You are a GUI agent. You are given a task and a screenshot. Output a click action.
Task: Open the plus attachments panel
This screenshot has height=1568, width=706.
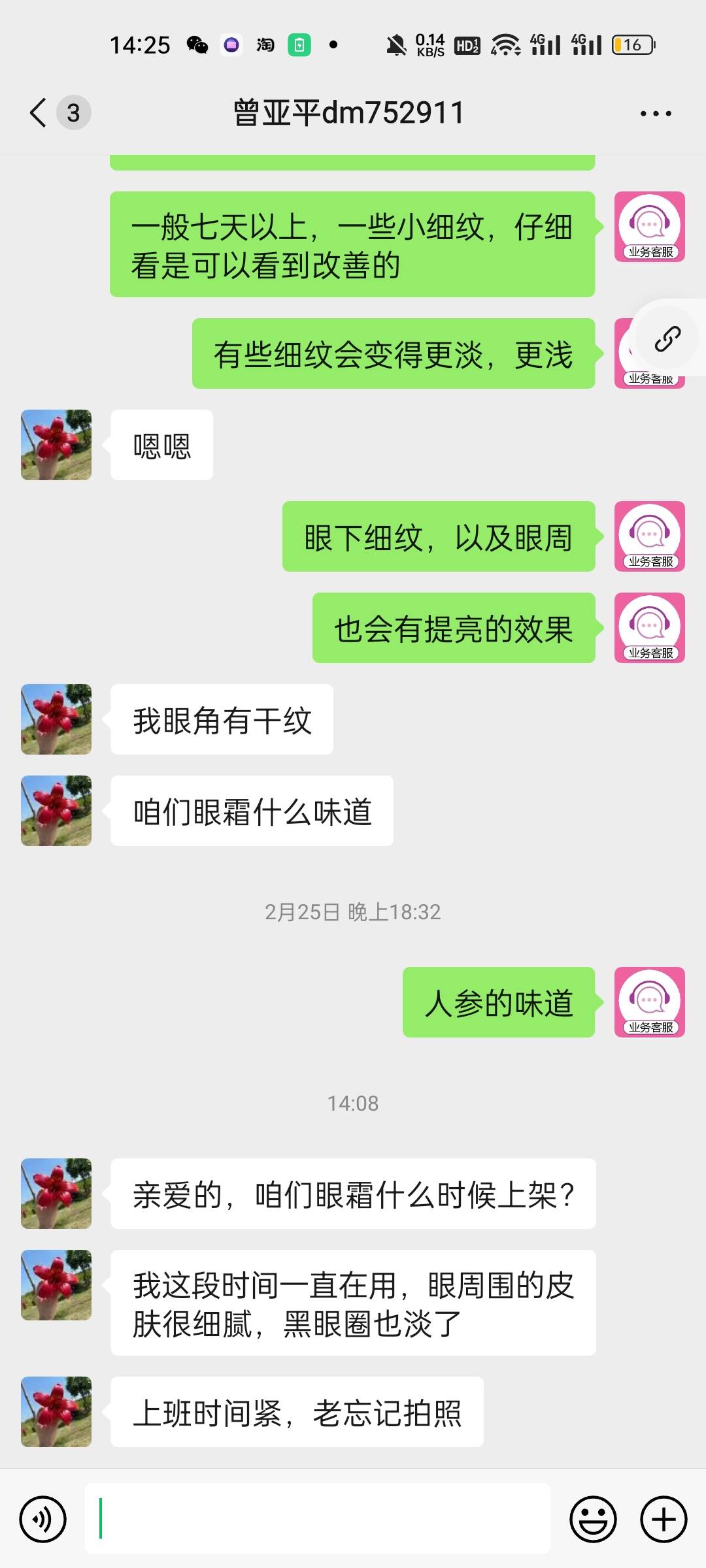(663, 1519)
